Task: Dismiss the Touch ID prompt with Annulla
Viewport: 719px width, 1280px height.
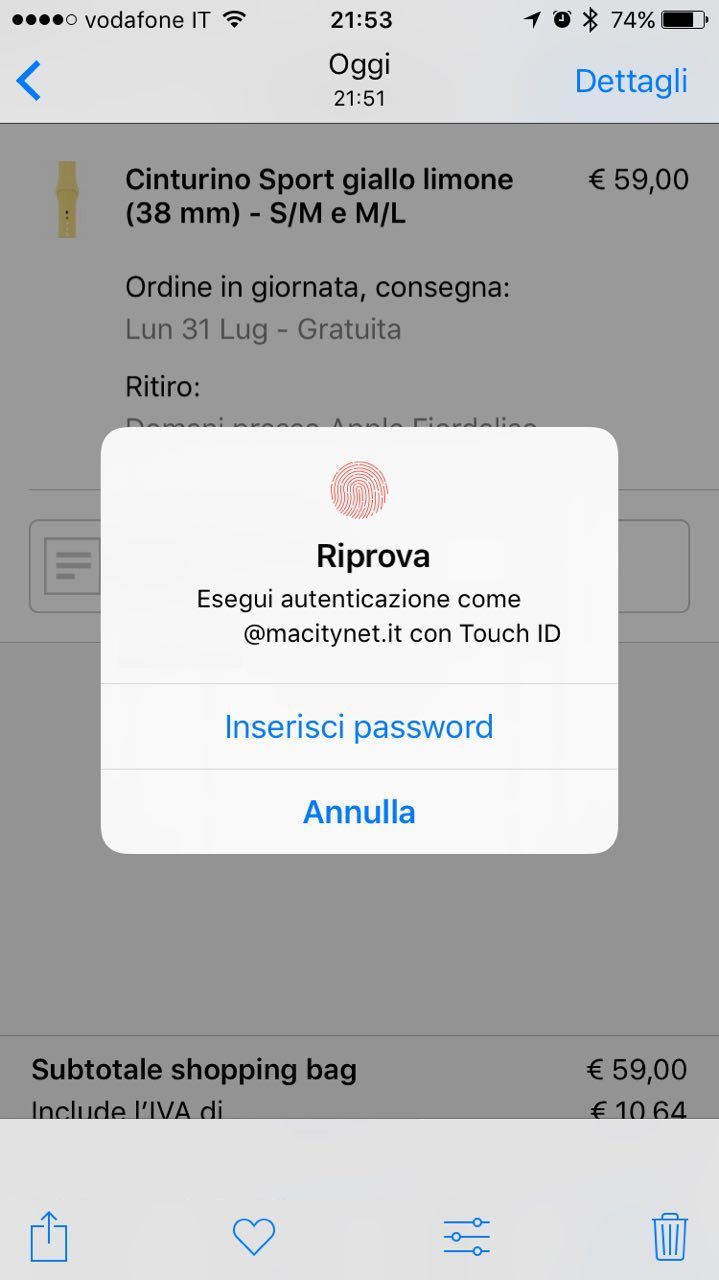Action: click(359, 812)
